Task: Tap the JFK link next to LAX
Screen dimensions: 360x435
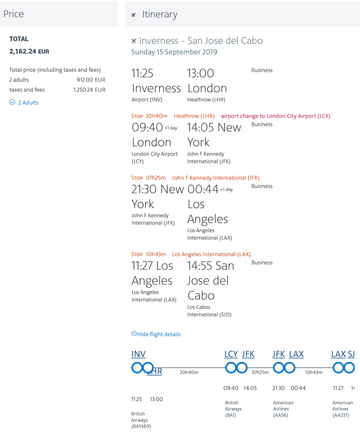Action: (x=279, y=354)
